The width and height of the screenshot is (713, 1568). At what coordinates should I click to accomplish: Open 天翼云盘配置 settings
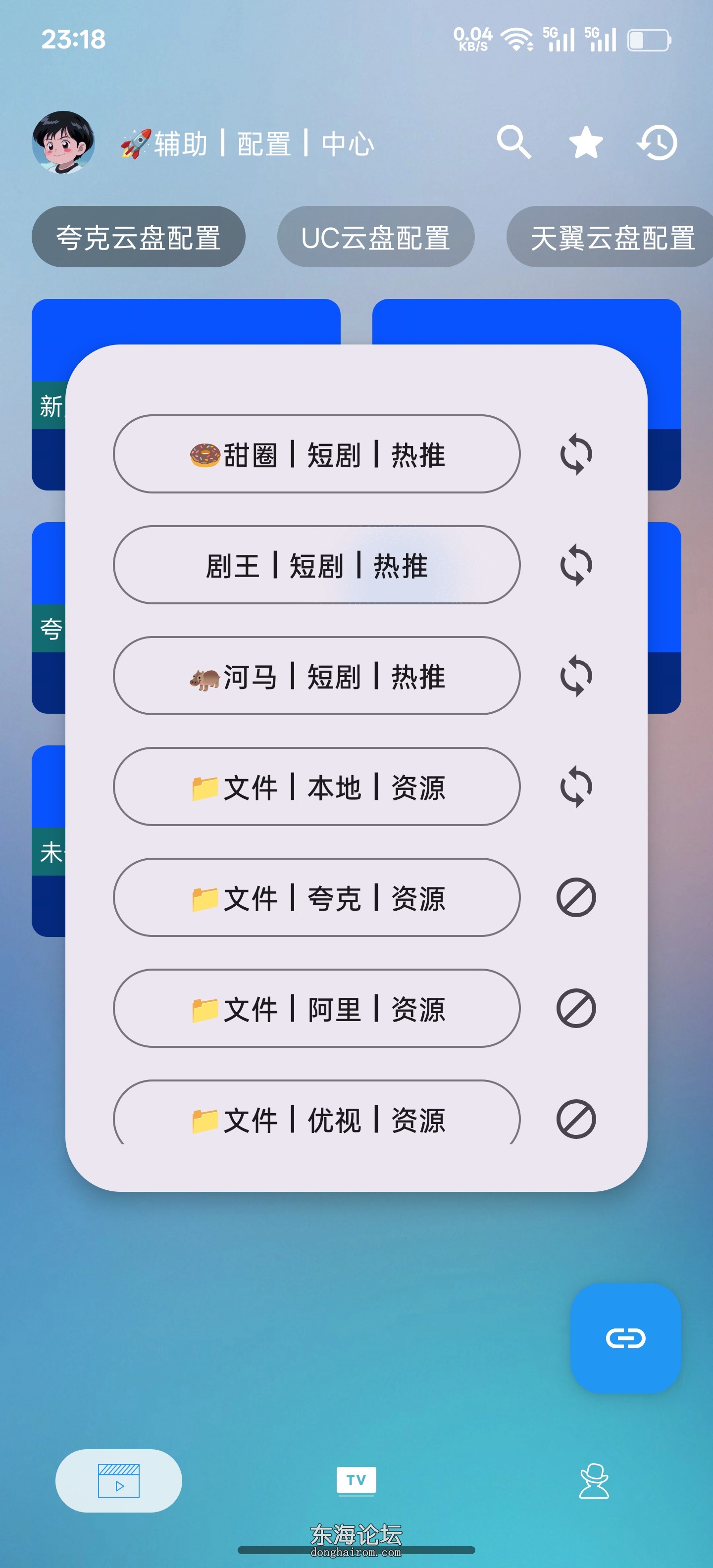[x=613, y=237]
